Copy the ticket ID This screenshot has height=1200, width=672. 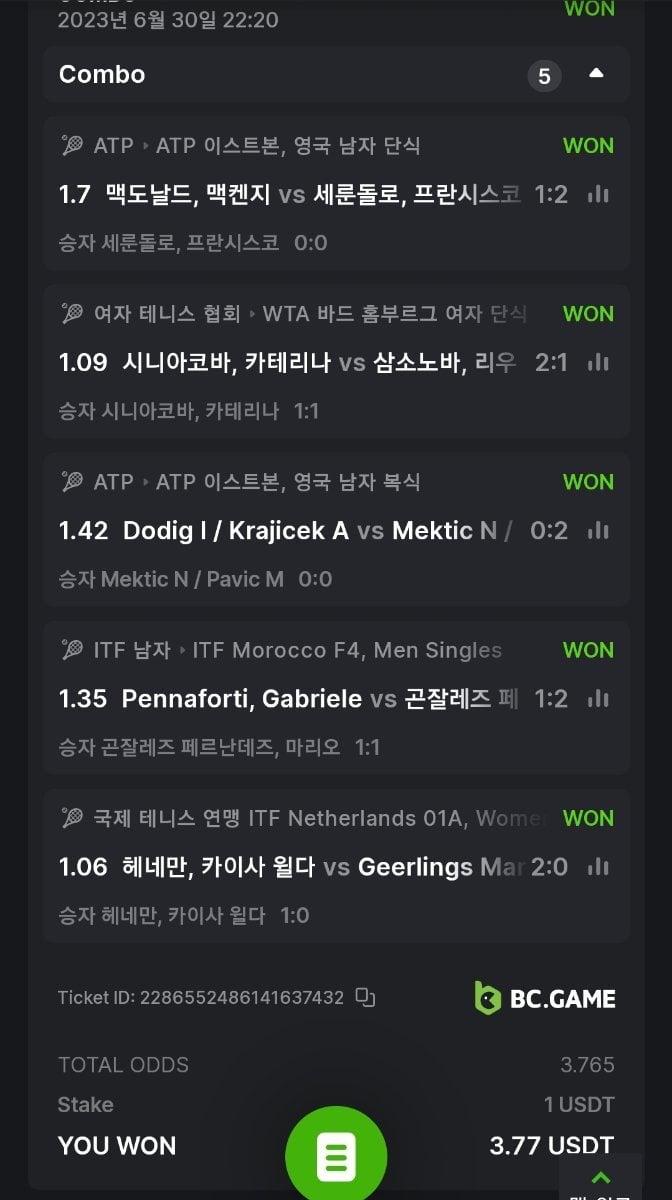coord(366,997)
